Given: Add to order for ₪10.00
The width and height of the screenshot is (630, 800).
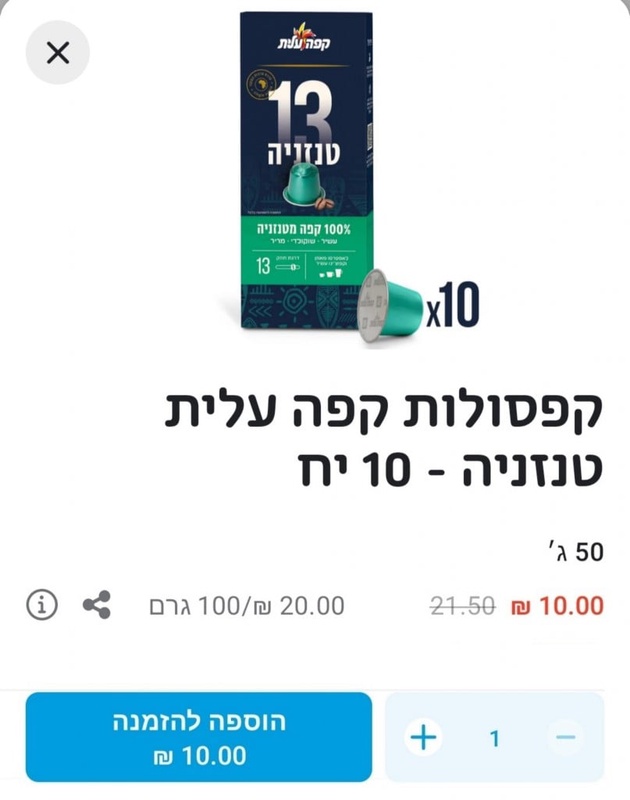Looking at the screenshot, I should click(x=199, y=737).
